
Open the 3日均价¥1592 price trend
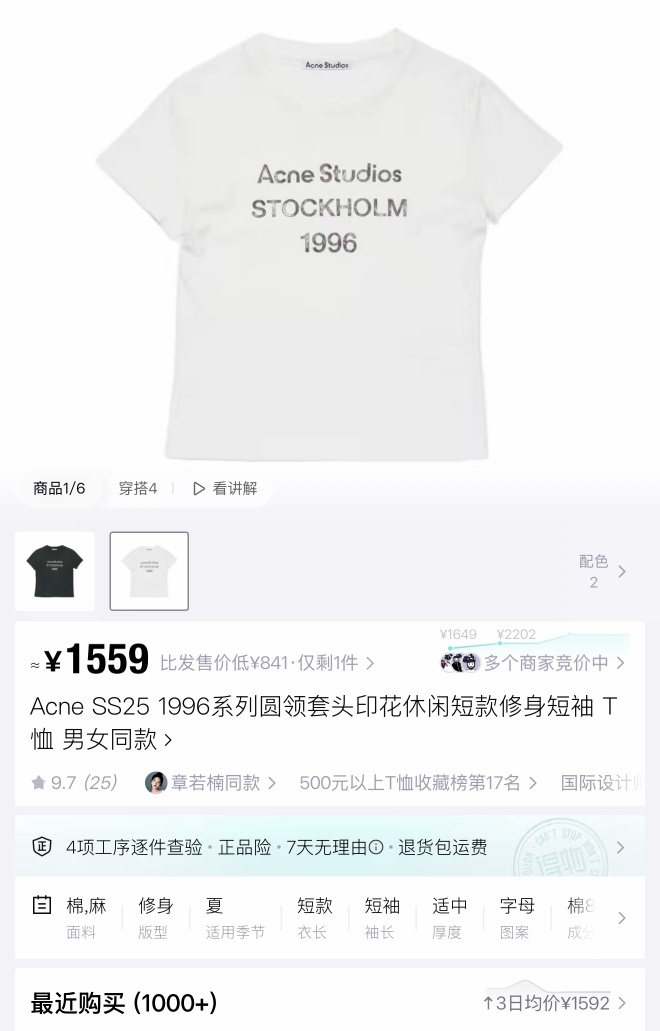(555, 1003)
